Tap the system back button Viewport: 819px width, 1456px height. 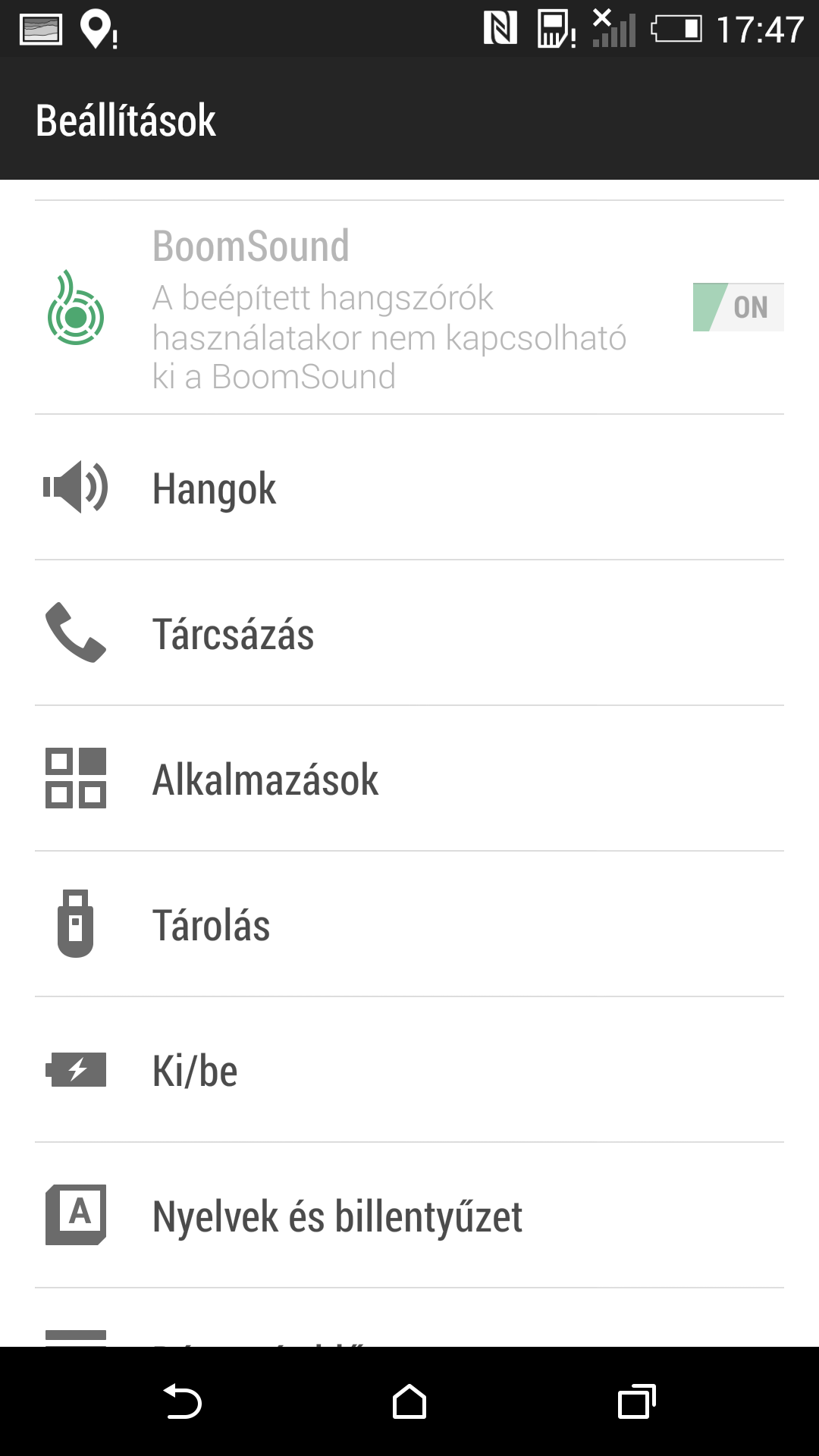(x=182, y=1401)
